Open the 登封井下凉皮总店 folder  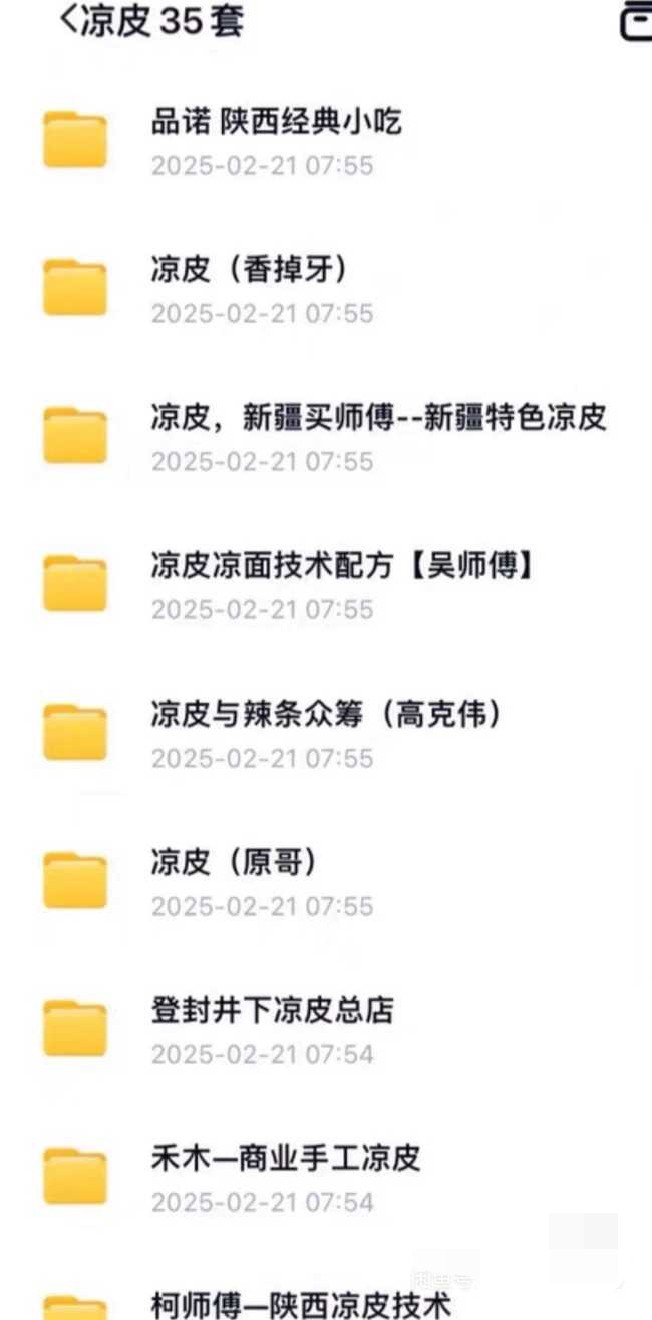point(326,1030)
